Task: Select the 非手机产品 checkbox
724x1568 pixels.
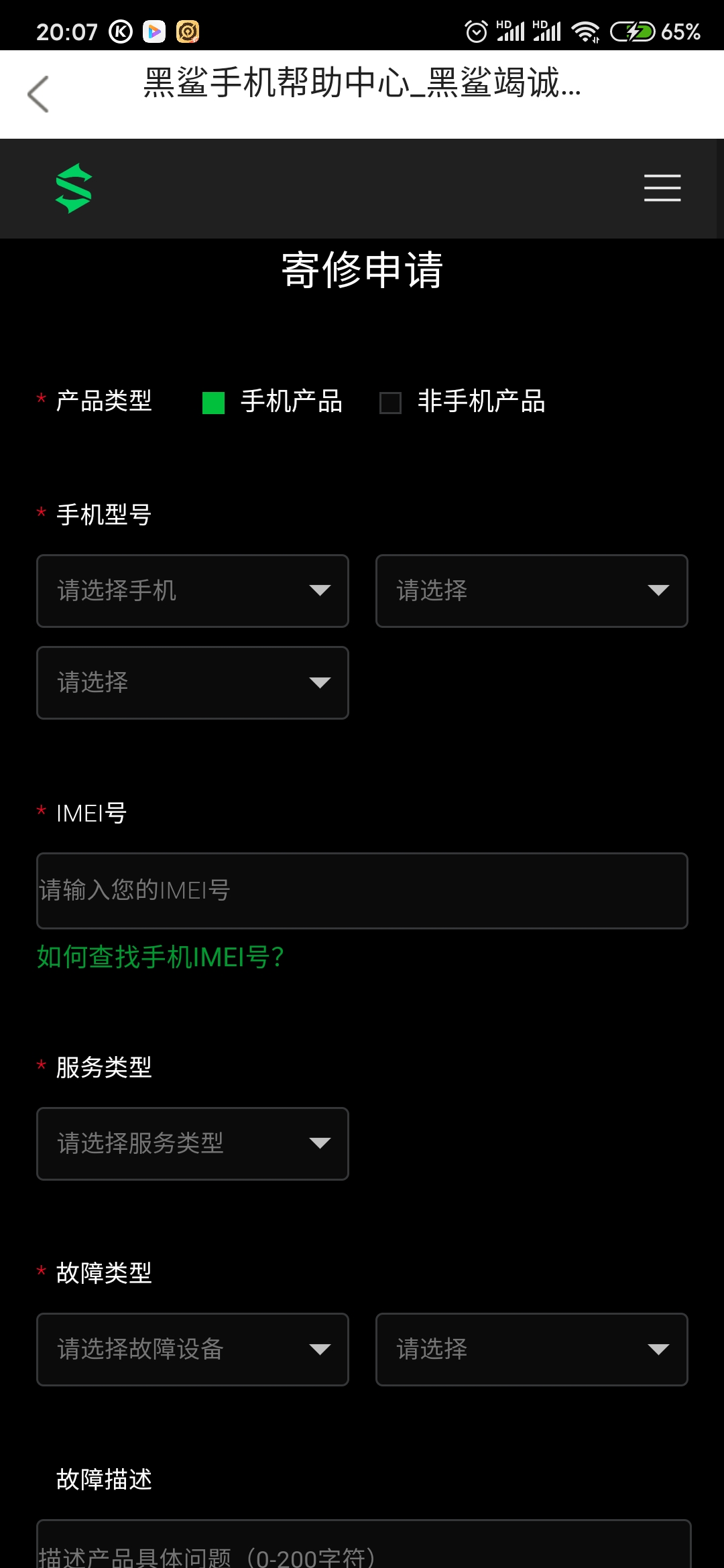Action: pyautogui.click(x=390, y=403)
